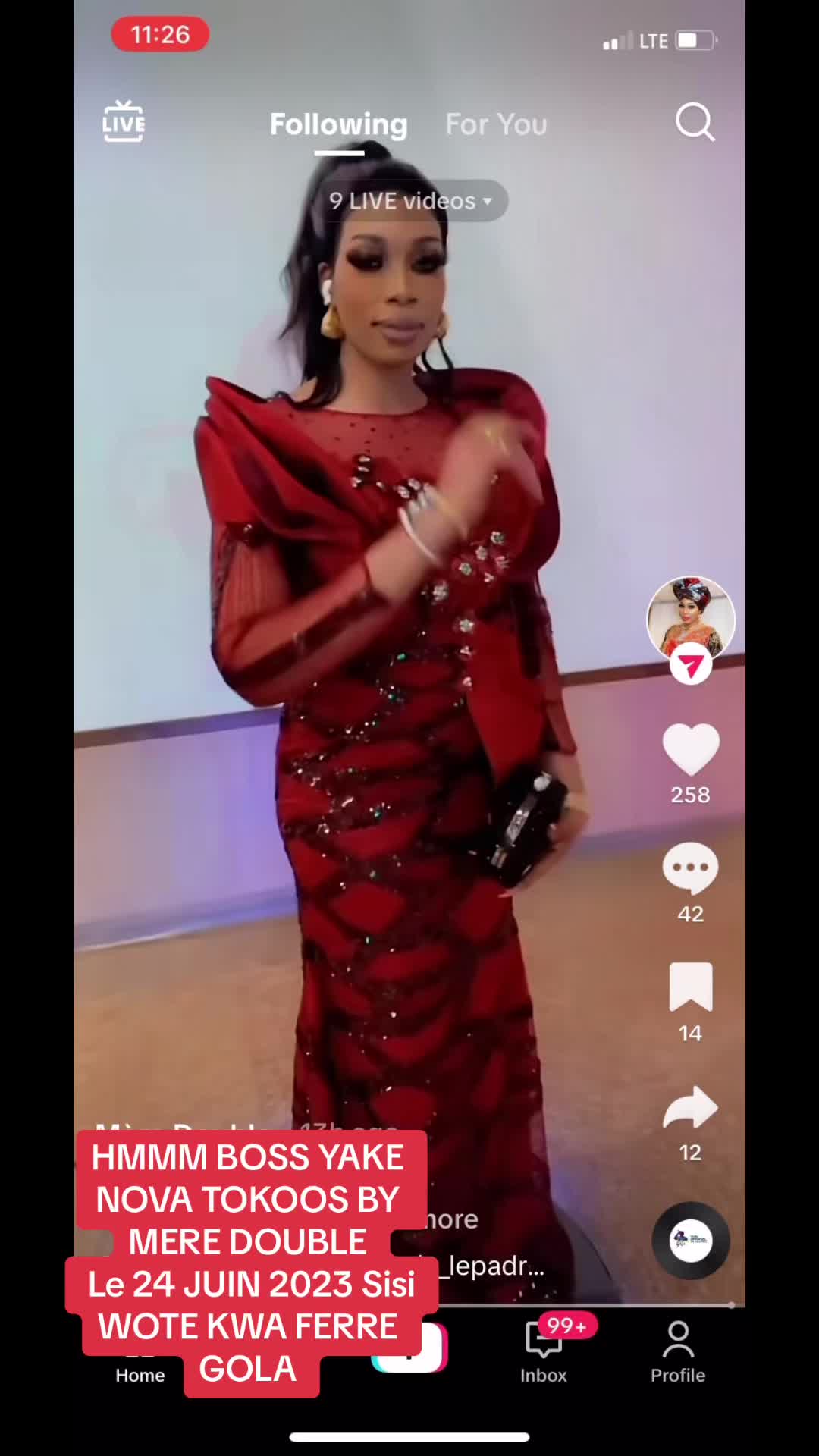Open the search magnifier
The width and height of the screenshot is (819, 1456).
[x=695, y=122]
